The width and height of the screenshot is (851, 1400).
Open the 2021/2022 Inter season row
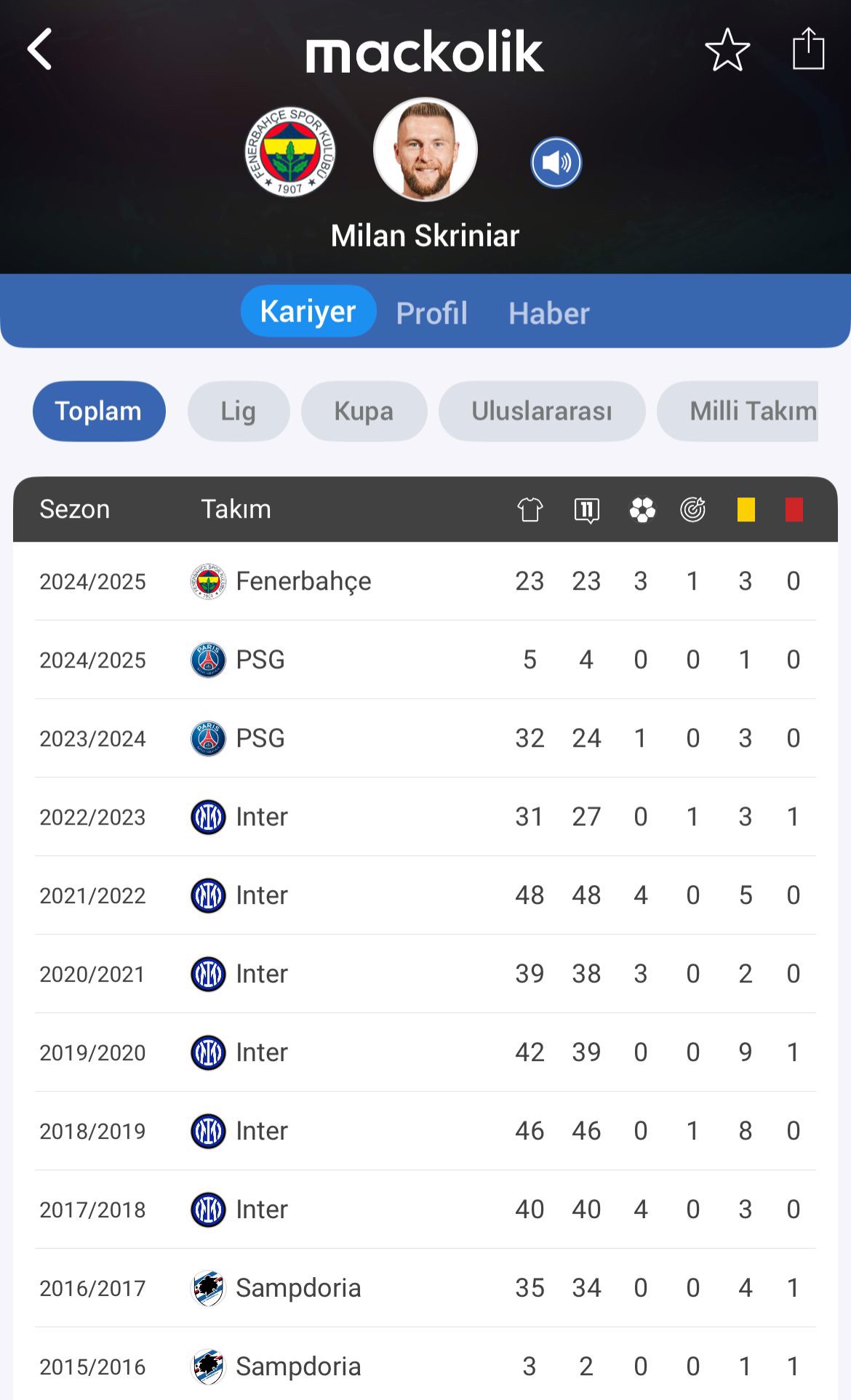coord(425,895)
